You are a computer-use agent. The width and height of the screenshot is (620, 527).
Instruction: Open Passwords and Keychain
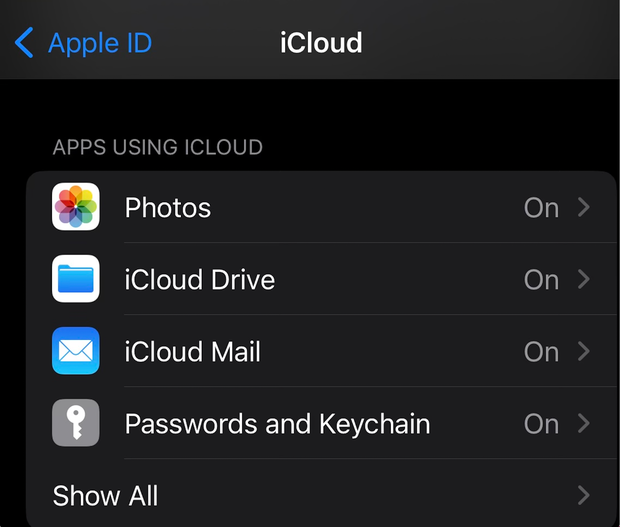tap(320, 424)
